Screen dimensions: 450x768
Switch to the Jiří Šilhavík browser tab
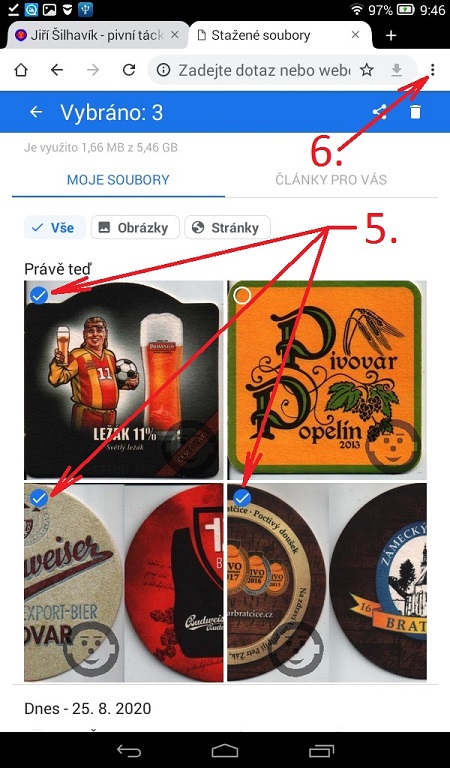[x=90, y=35]
